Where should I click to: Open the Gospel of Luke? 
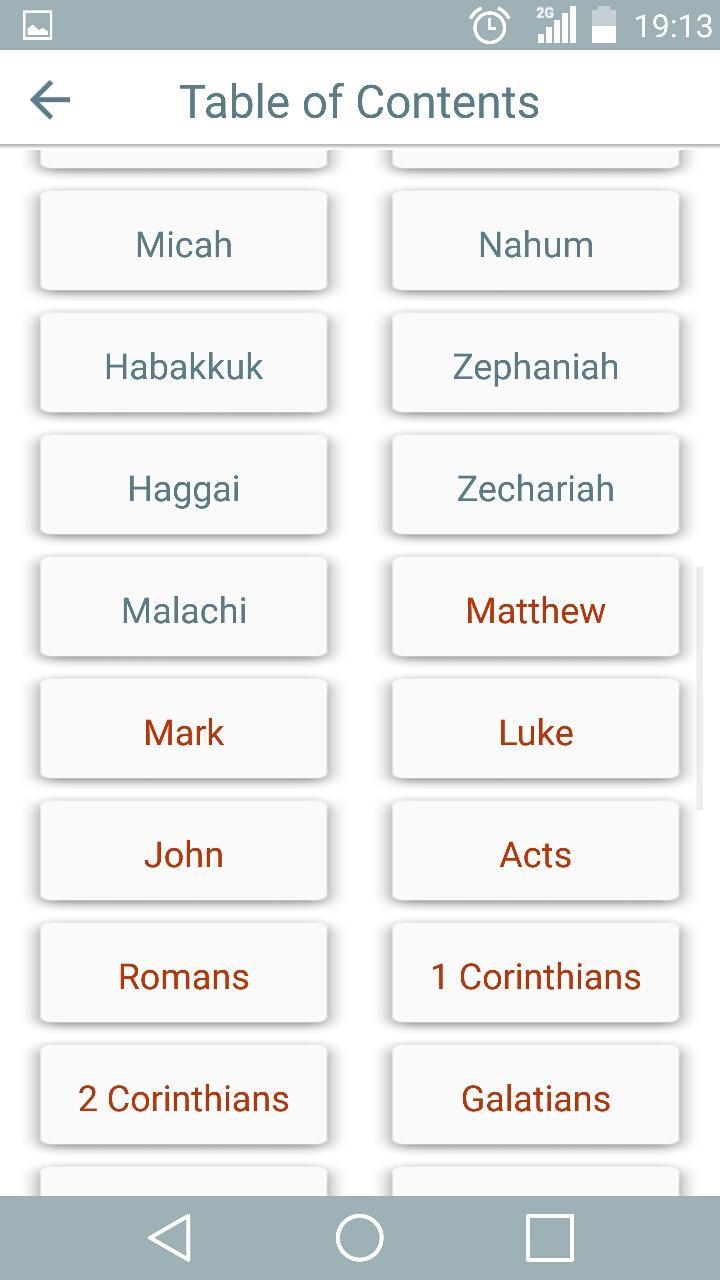[535, 731]
